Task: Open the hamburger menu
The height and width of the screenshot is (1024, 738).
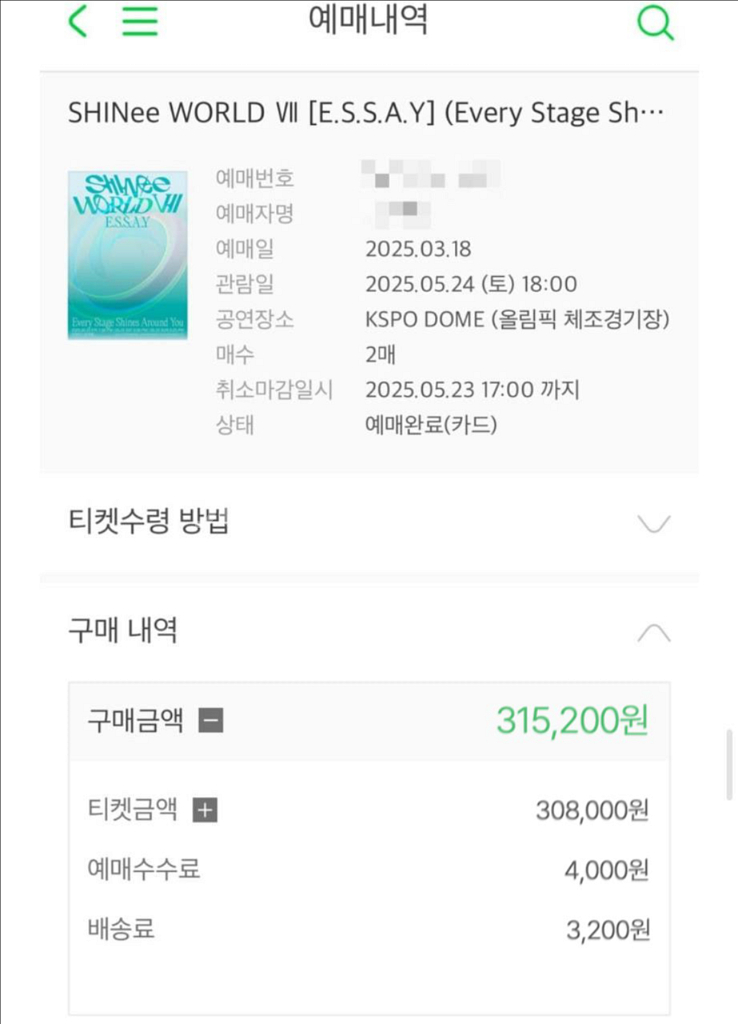Action: point(140,22)
